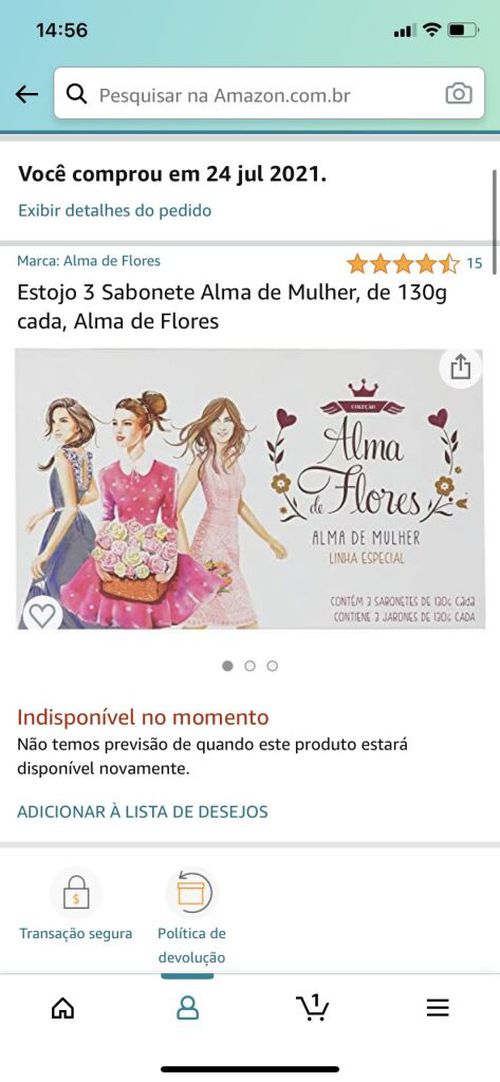Open Transação segura info
Viewport: 500px width, 1082px height.
[76, 908]
